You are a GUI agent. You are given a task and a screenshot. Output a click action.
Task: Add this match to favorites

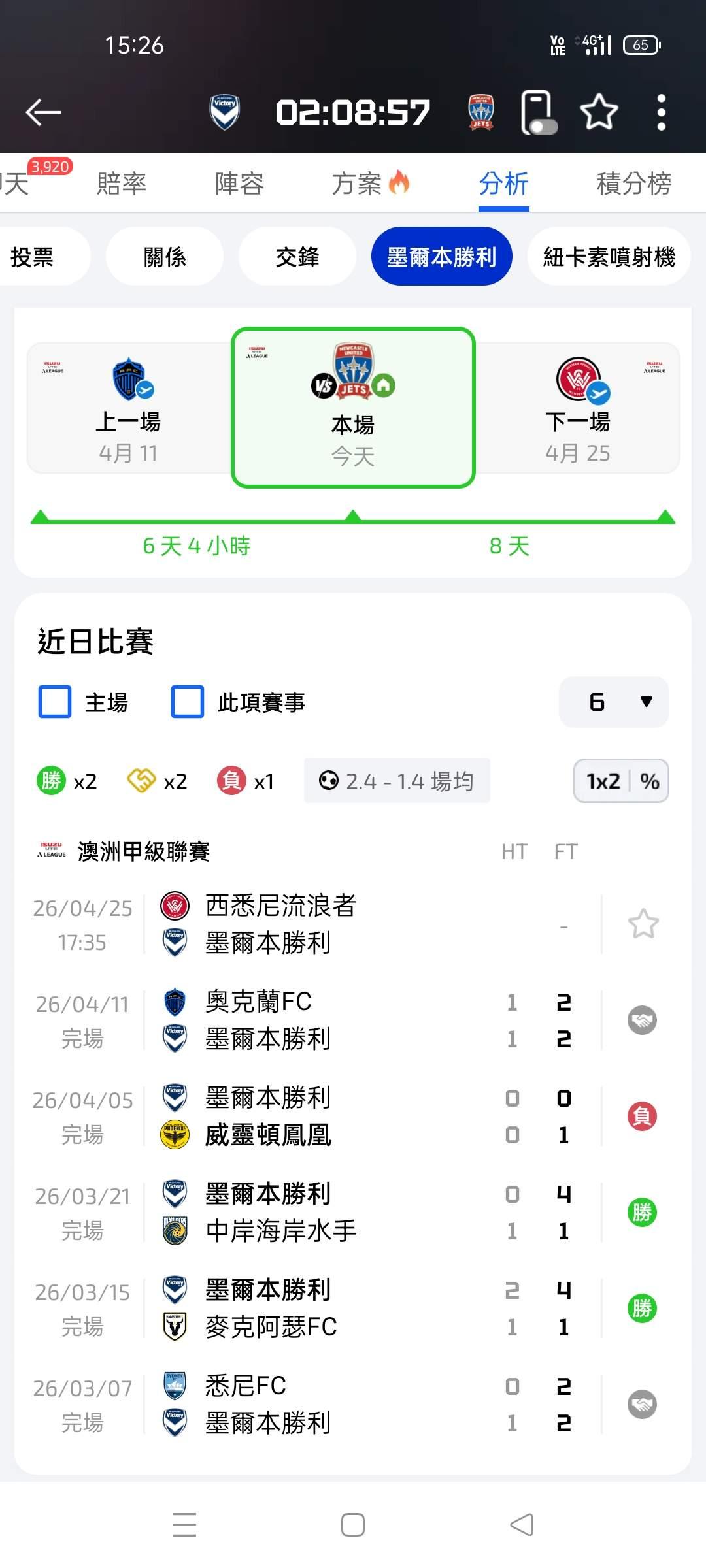[599, 112]
